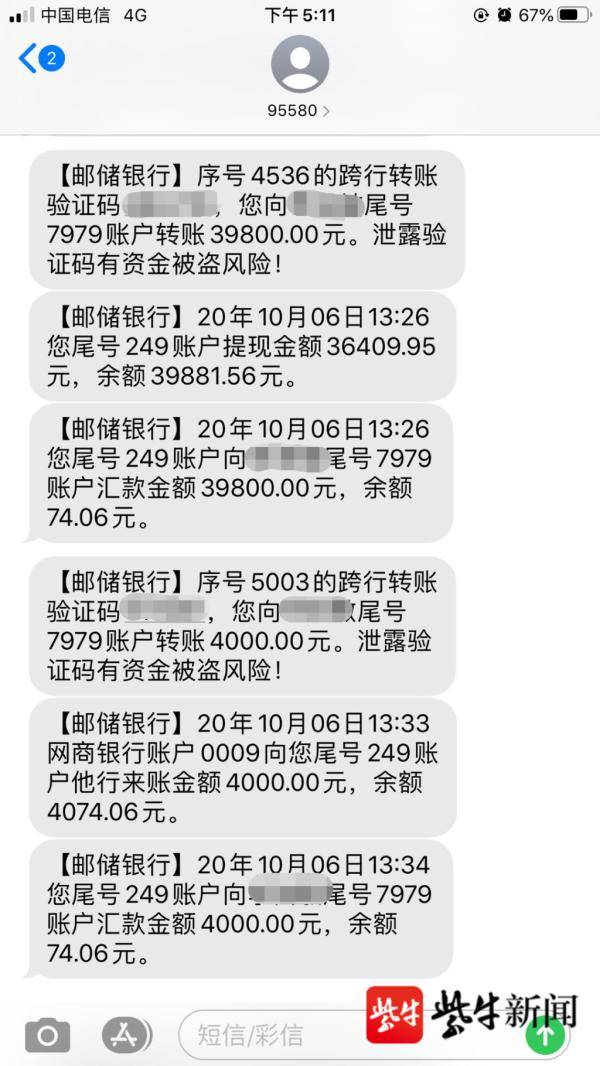Send the message with the green arrow
This screenshot has height=1066, width=600.
point(545,1035)
